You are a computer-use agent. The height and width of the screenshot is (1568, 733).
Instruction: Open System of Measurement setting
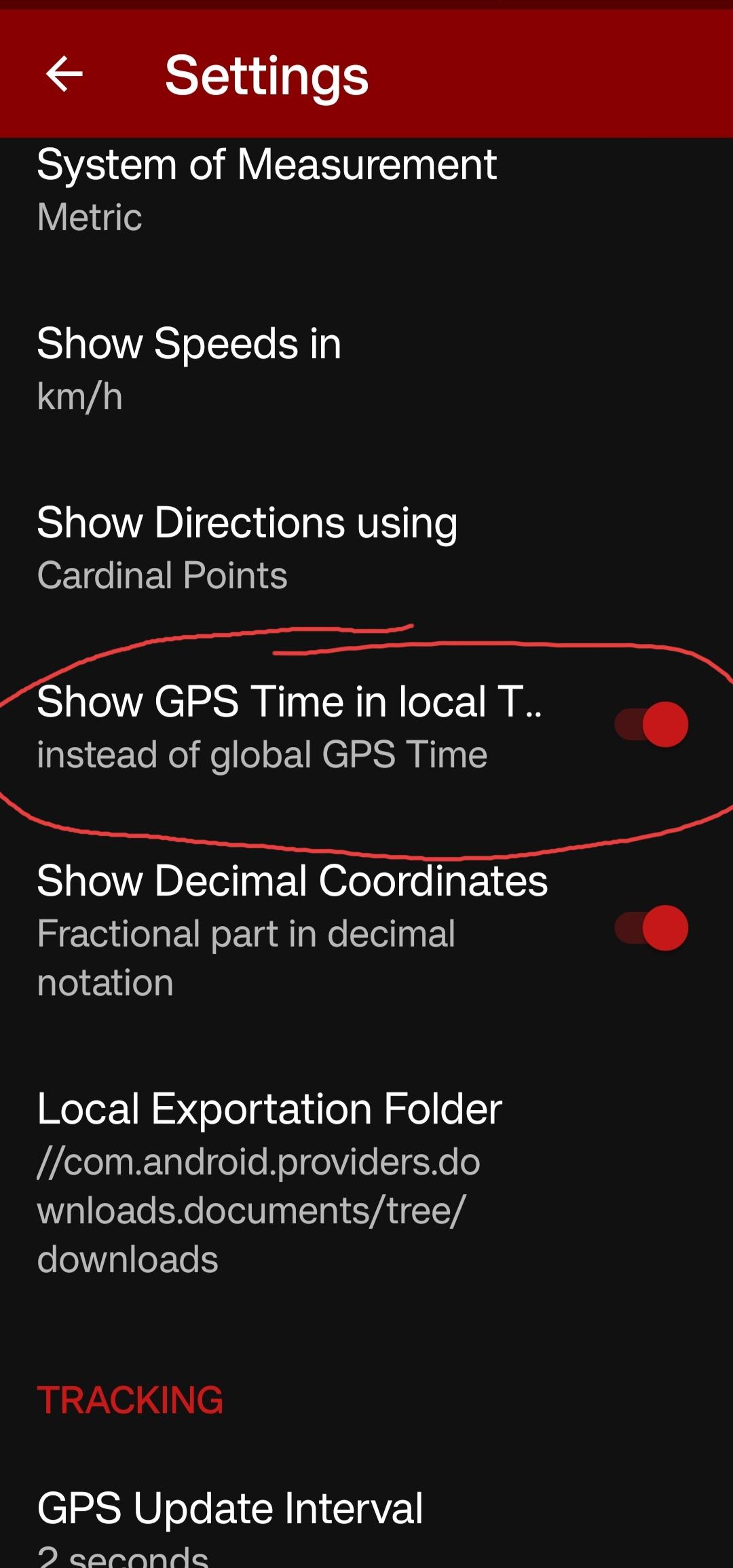(x=266, y=189)
